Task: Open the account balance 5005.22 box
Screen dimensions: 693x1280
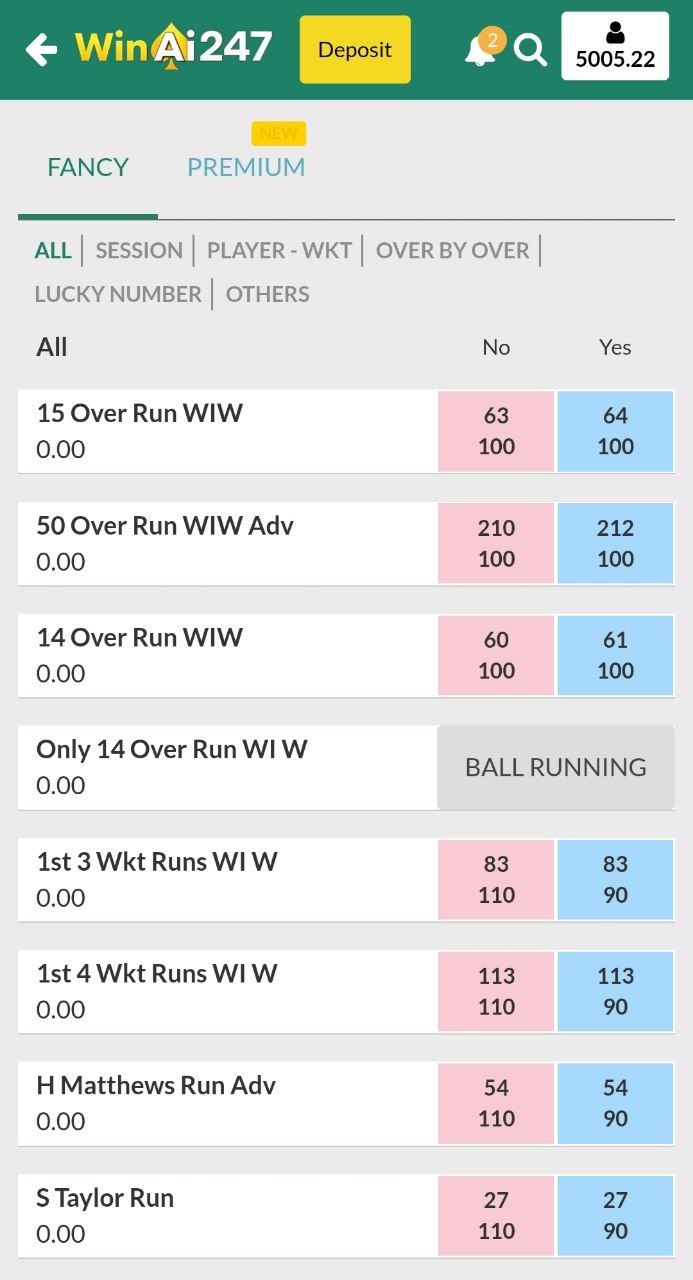Action: click(x=615, y=47)
